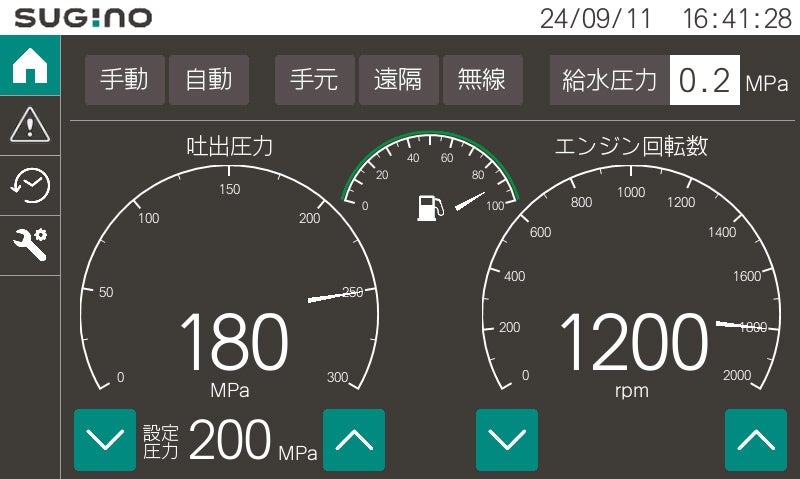Screen dimensions: 800x479
Task: Open the history clock tab
Action: coord(30,185)
